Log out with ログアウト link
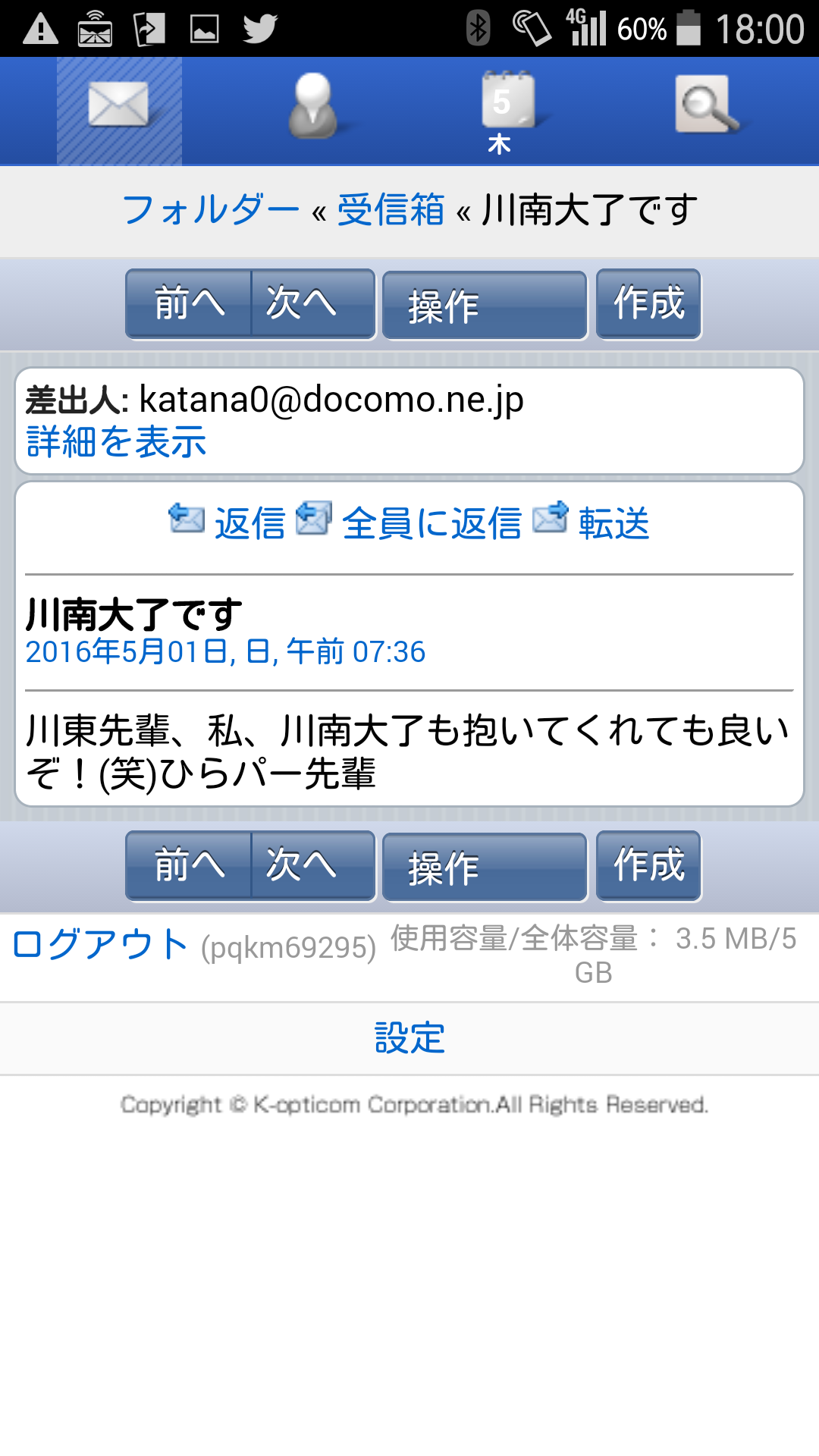The height and width of the screenshot is (1456, 819). pos(100,945)
